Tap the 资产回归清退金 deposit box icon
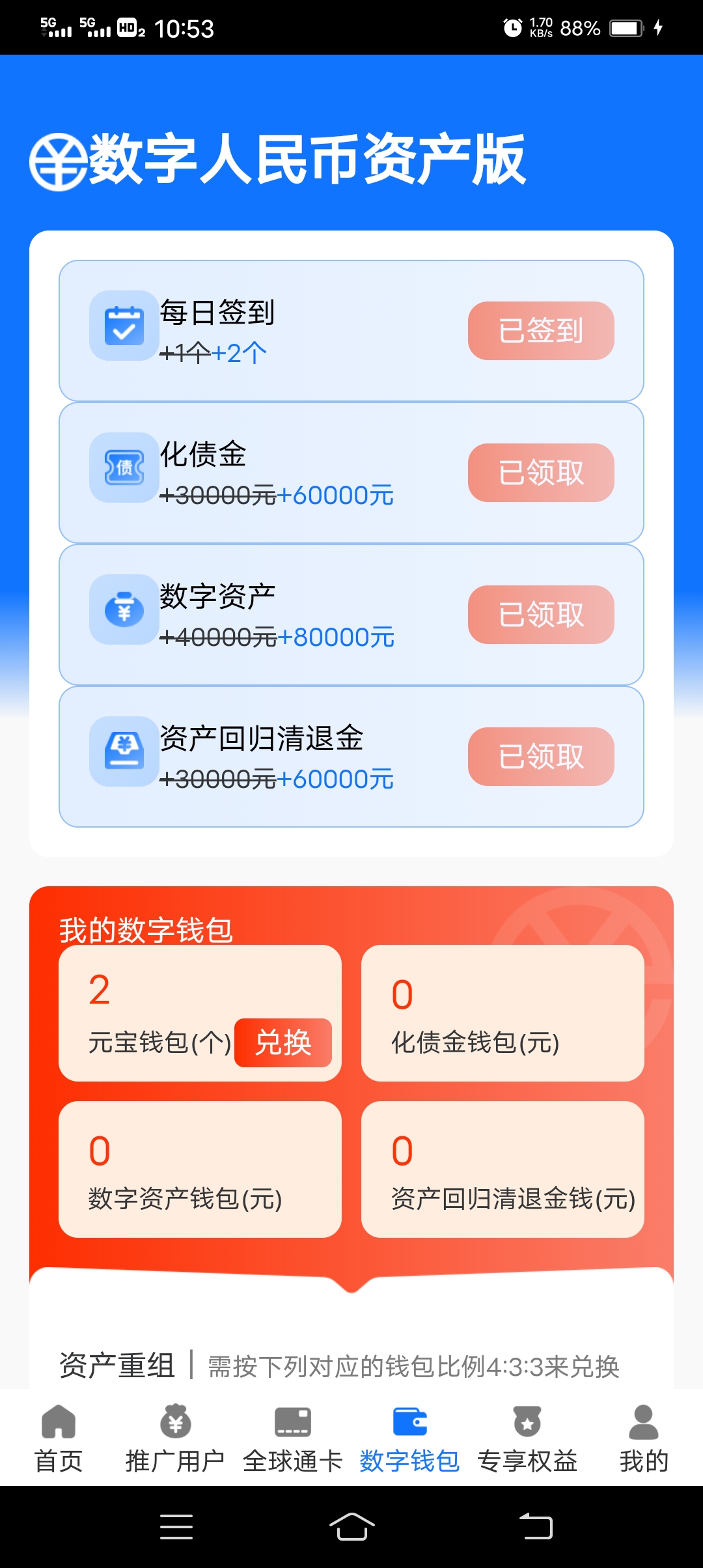The height and width of the screenshot is (1568, 703). tap(124, 751)
